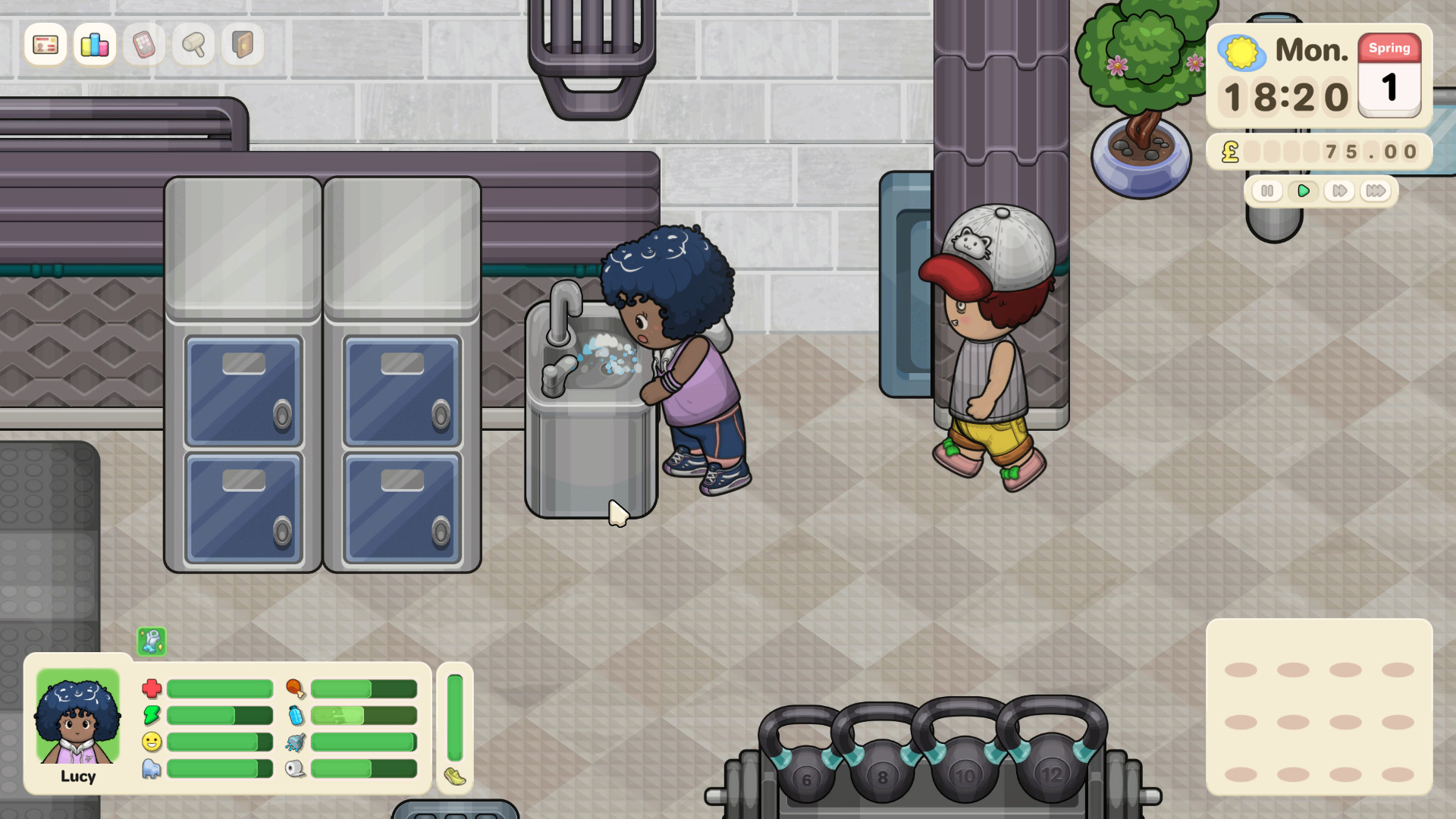
Task: Tap the green washing status icon above Lucy
Action: (152, 642)
